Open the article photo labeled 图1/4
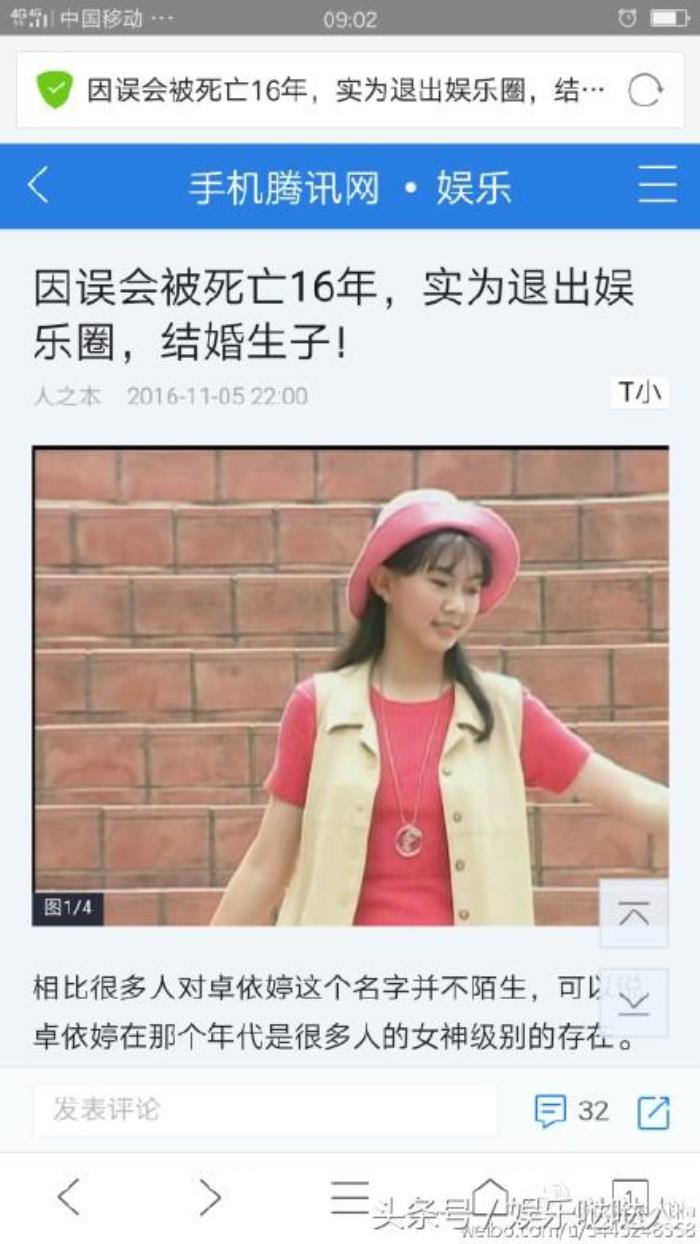The height and width of the screenshot is (1244, 700). [350, 686]
